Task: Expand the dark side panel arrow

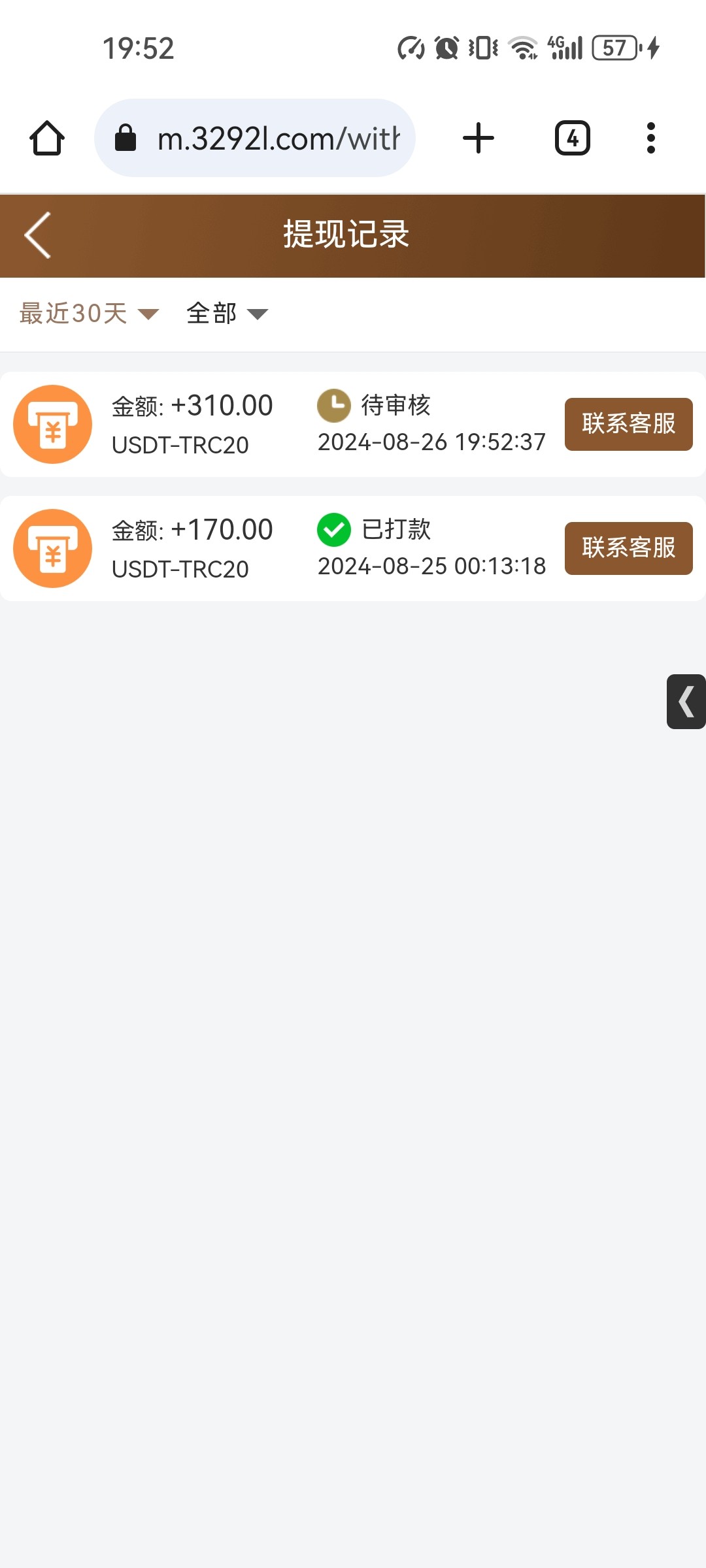Action: tap(686, 702)
